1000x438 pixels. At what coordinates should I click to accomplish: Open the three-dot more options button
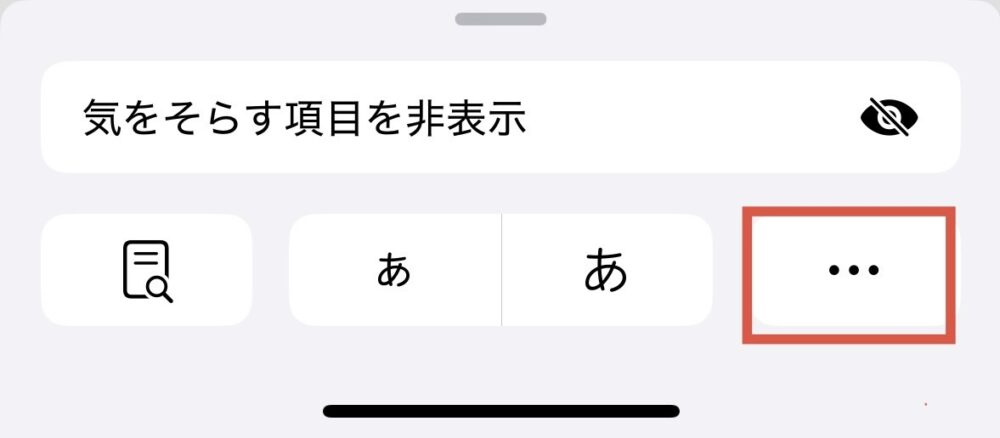[x=853, y=270]
